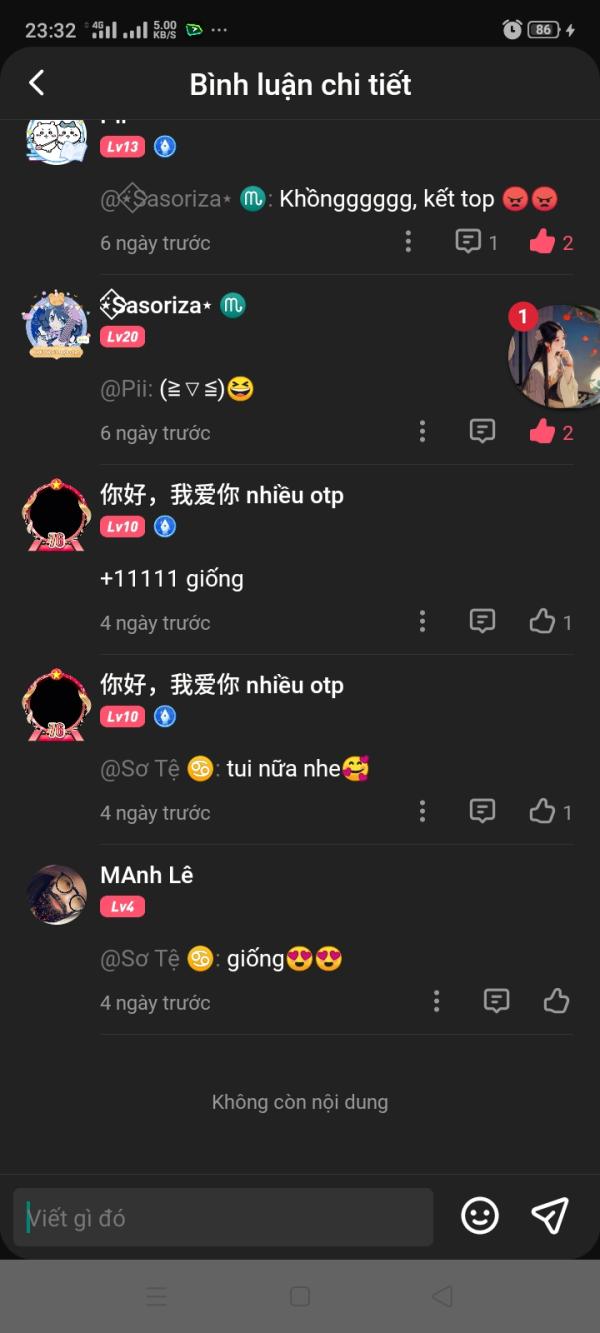Like the "Khồngggggg, kết top" comment
This screenshot has width=600, height=1333.
(x=543, y=242)
